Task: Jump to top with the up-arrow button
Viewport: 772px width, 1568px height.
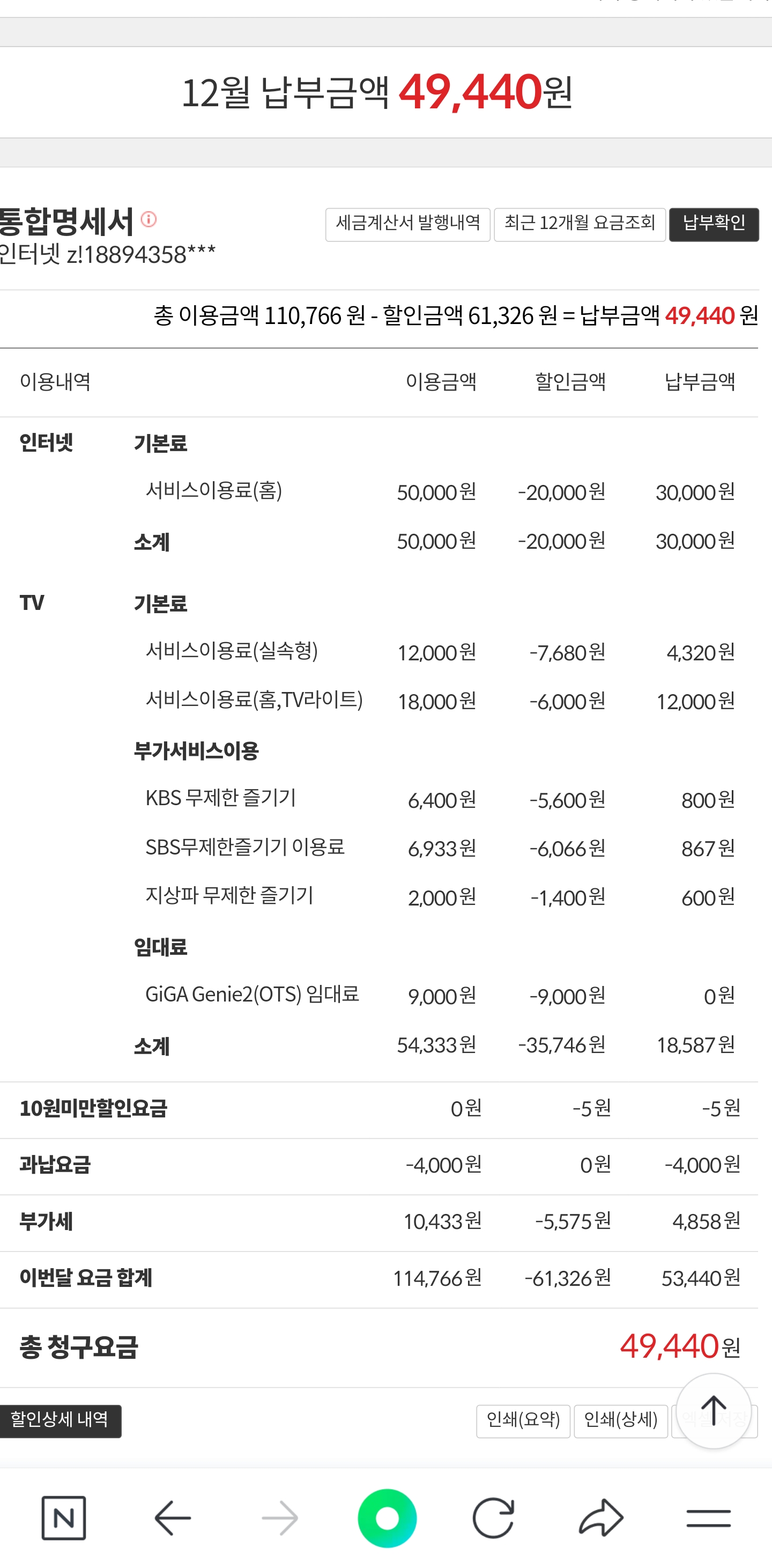Action: [x=713, y=1410]
